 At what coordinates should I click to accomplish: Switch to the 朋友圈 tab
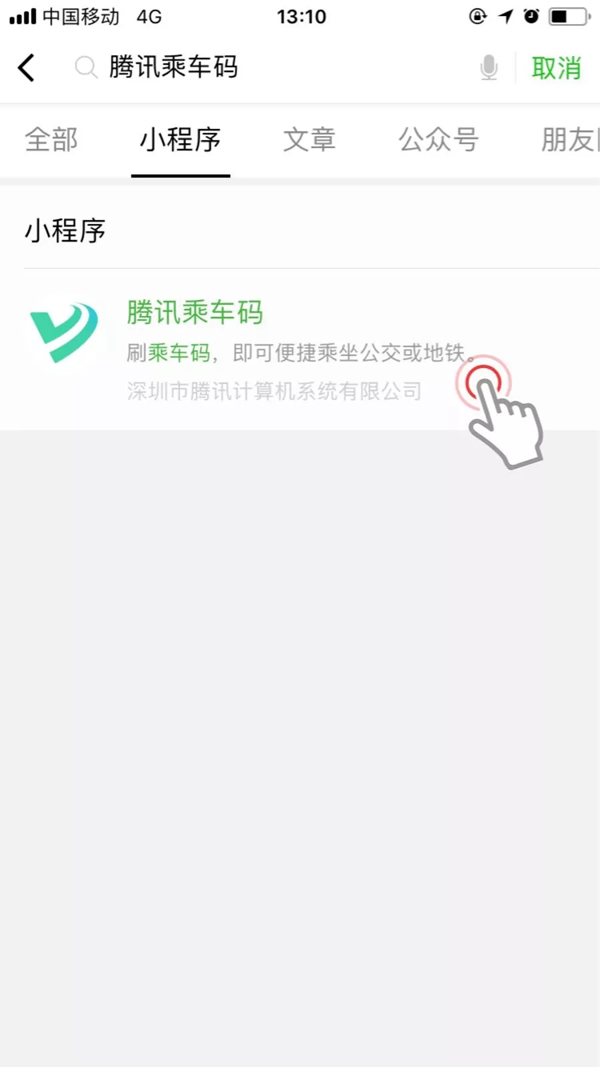[568, 140]
